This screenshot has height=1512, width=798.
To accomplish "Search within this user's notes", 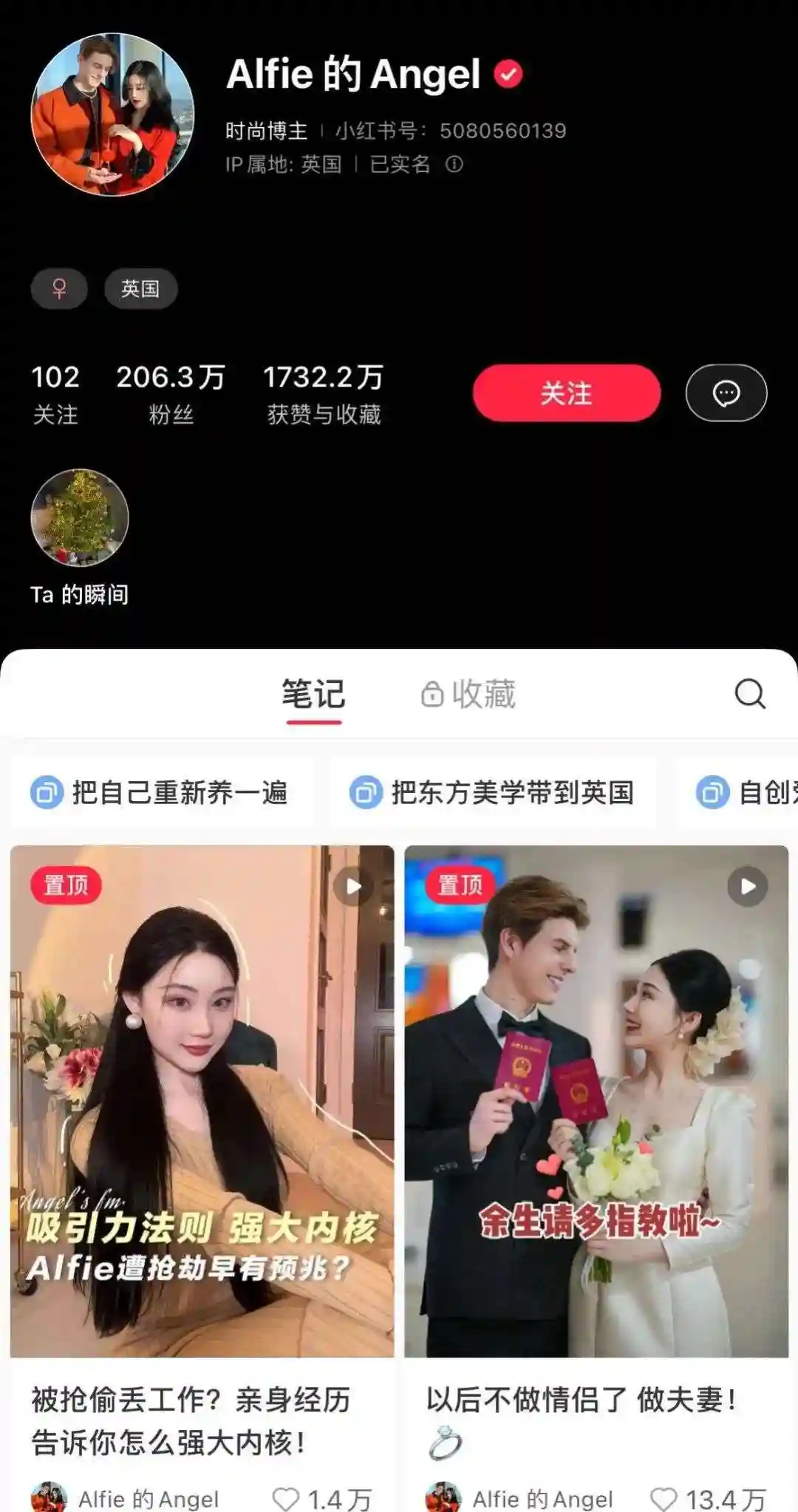I will (749, 694).
